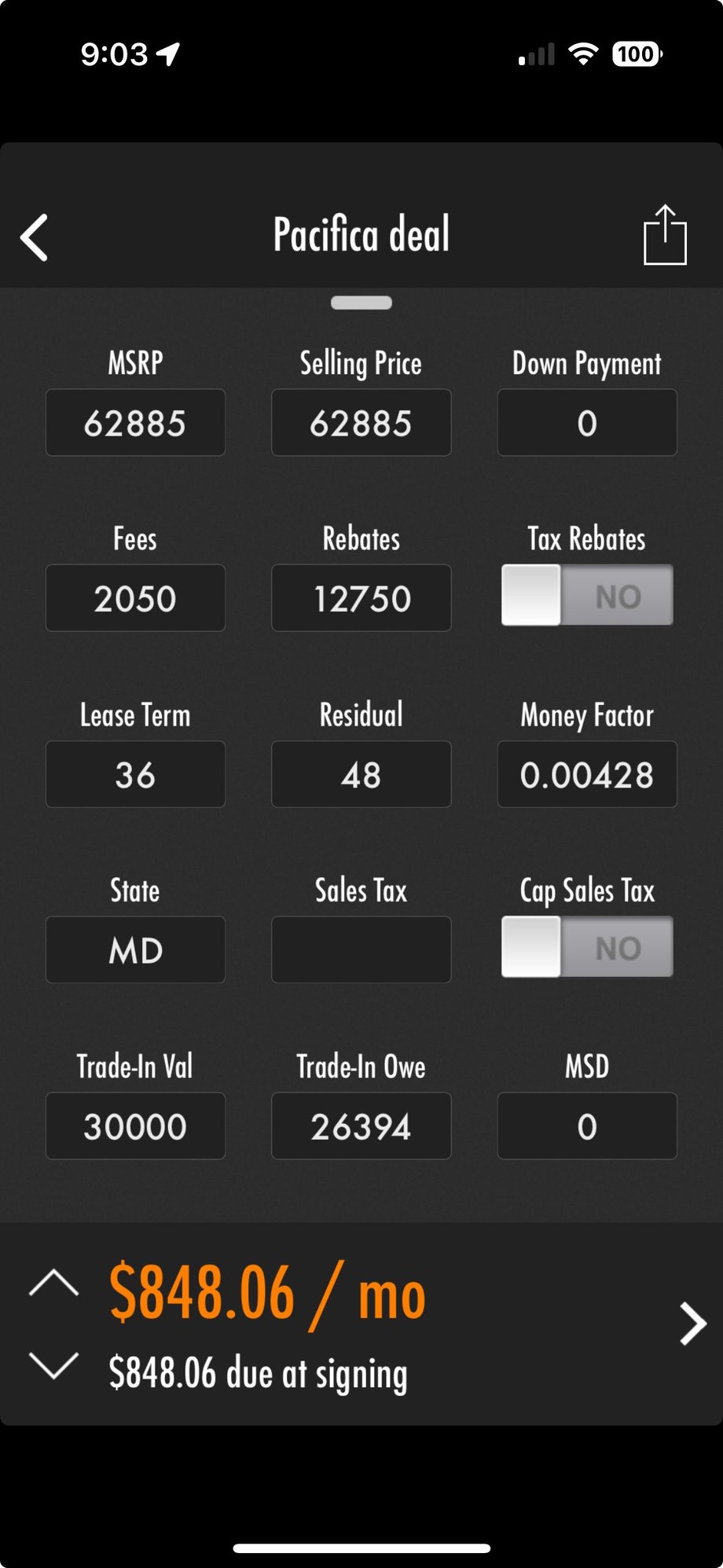Tap the down arrow beside due at signing
723x1568 pixels.
53,1365
